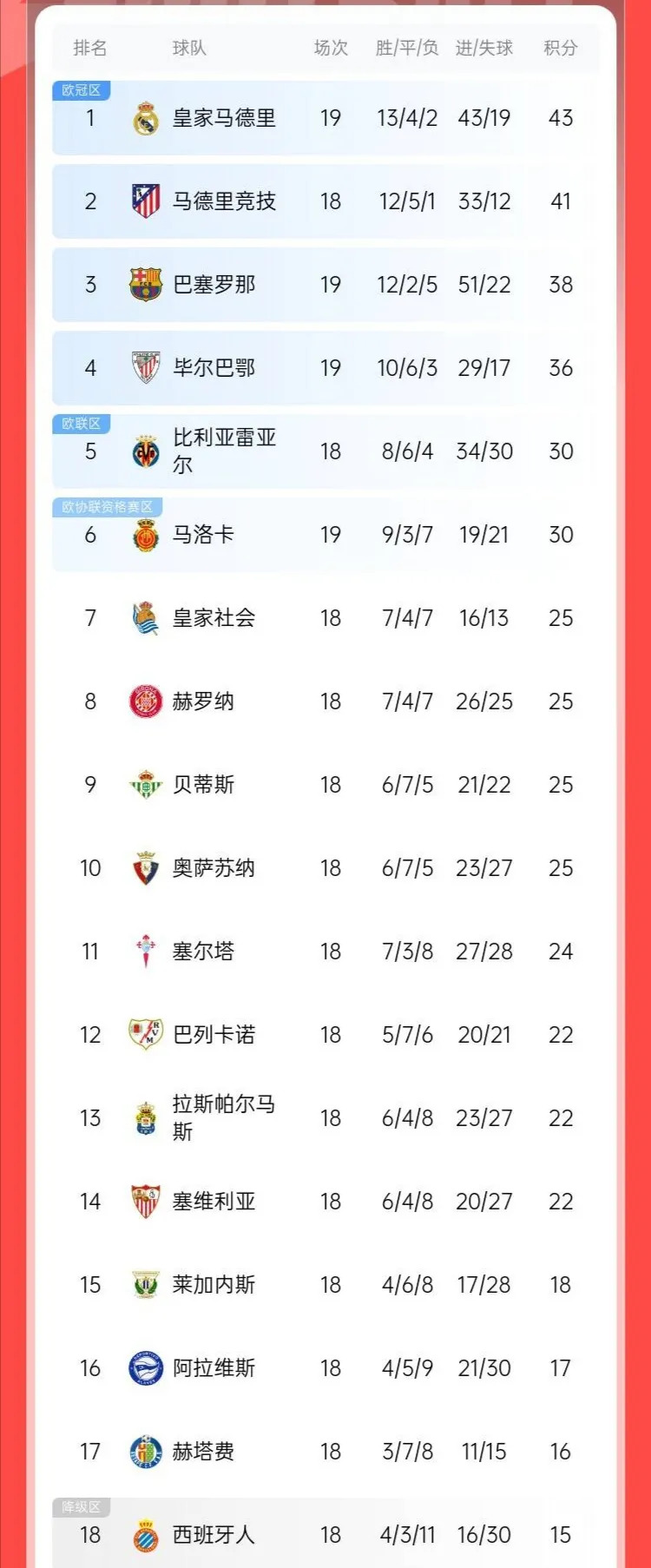Select the Villarreal yellow submarine crest
Screen dimensions: 651x1568
click(x=145, y=451)
